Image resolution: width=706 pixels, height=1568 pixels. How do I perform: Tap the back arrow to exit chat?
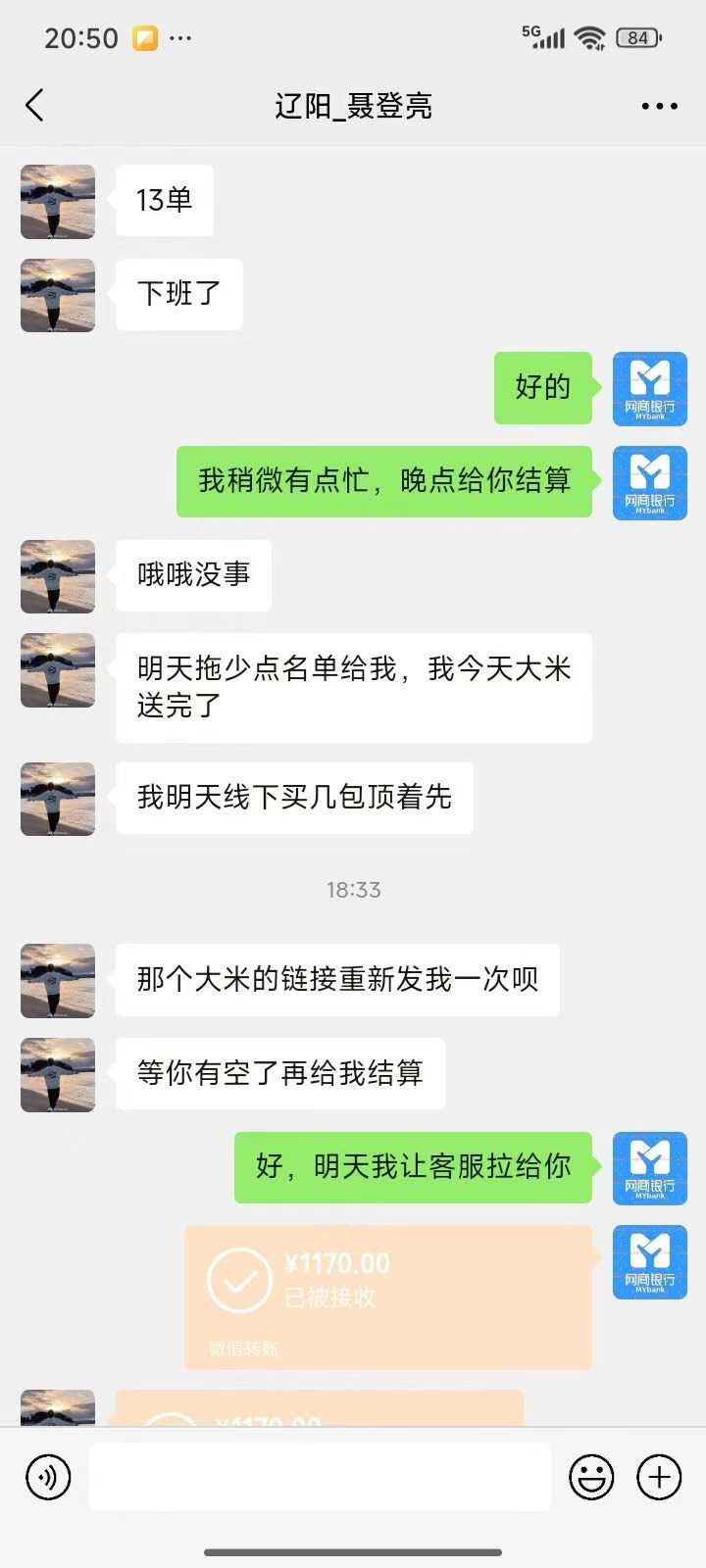(35, 104)
